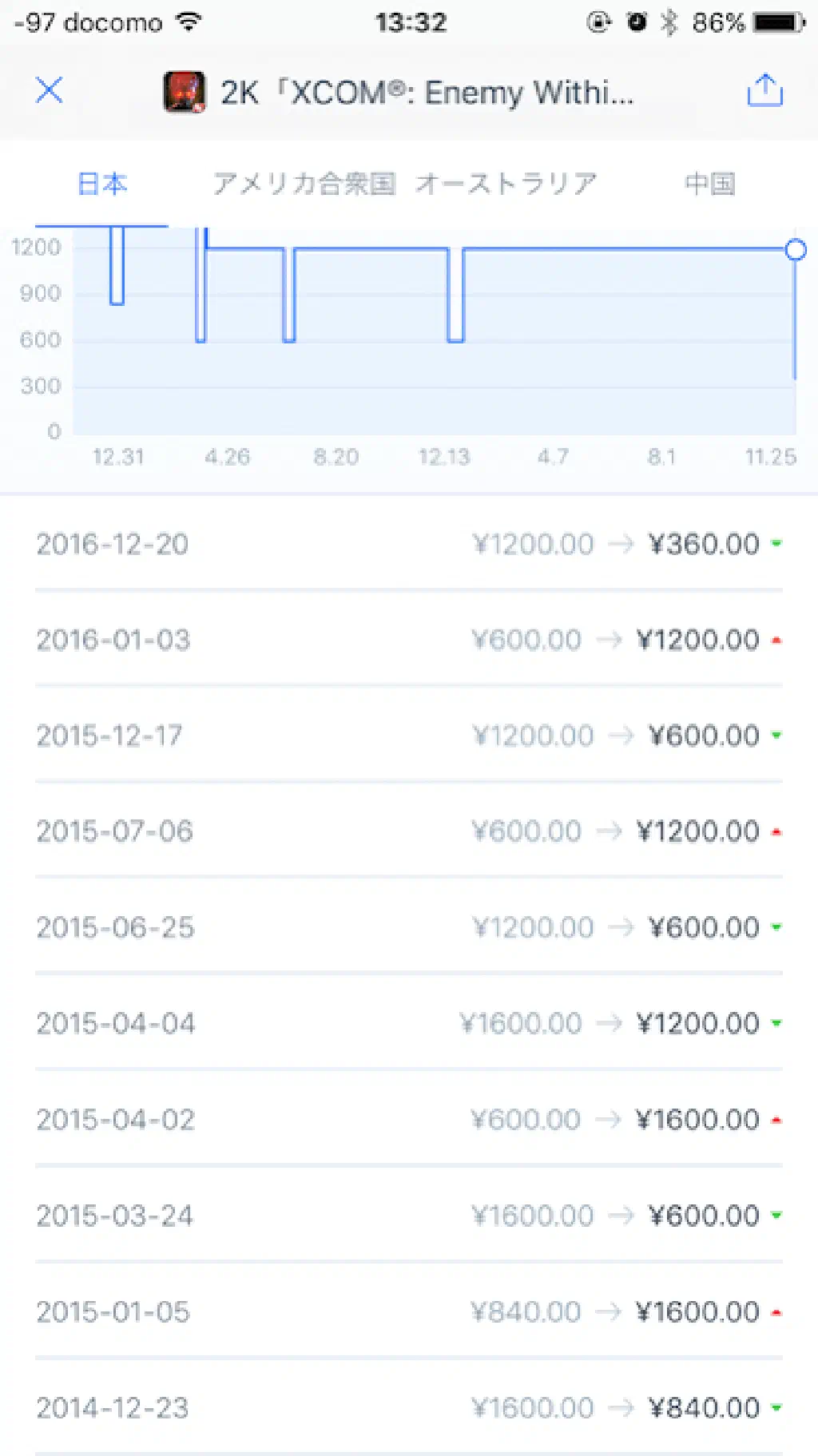Close the XCOM price history page
Image resolution: width=818 pixels, height=1456 pixels.
(x=49, y=90)
